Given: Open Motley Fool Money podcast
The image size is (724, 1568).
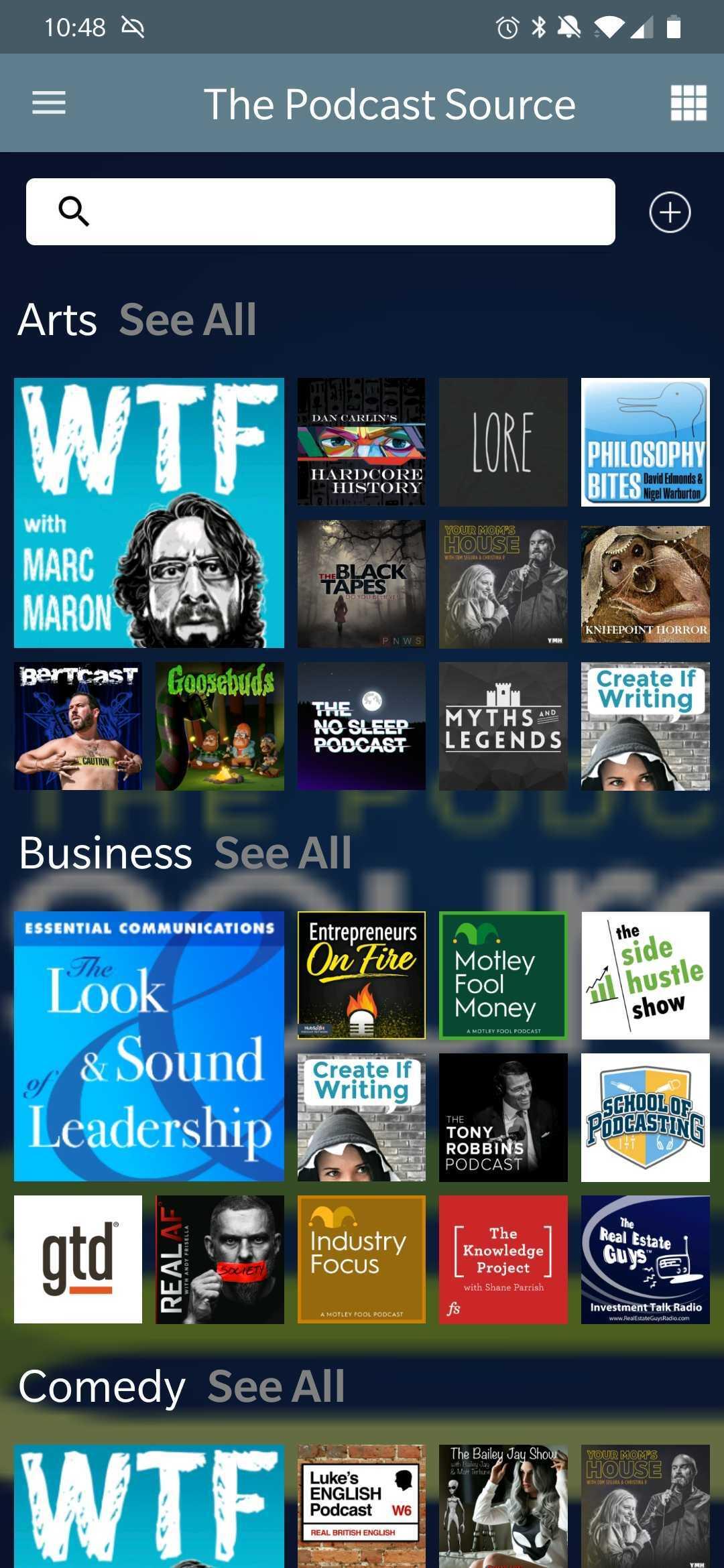Looking at the screenshot, I should pos(503,975).
